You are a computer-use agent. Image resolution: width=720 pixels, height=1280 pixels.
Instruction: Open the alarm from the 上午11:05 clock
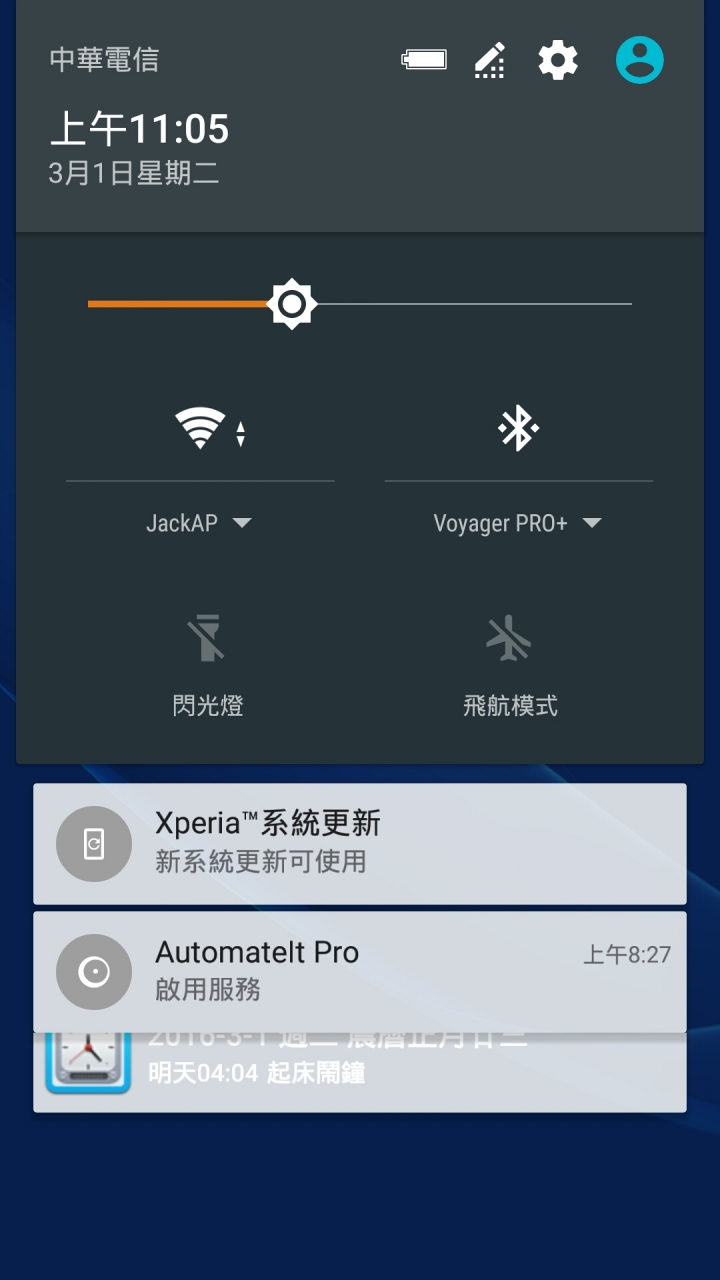click(140, 129)
